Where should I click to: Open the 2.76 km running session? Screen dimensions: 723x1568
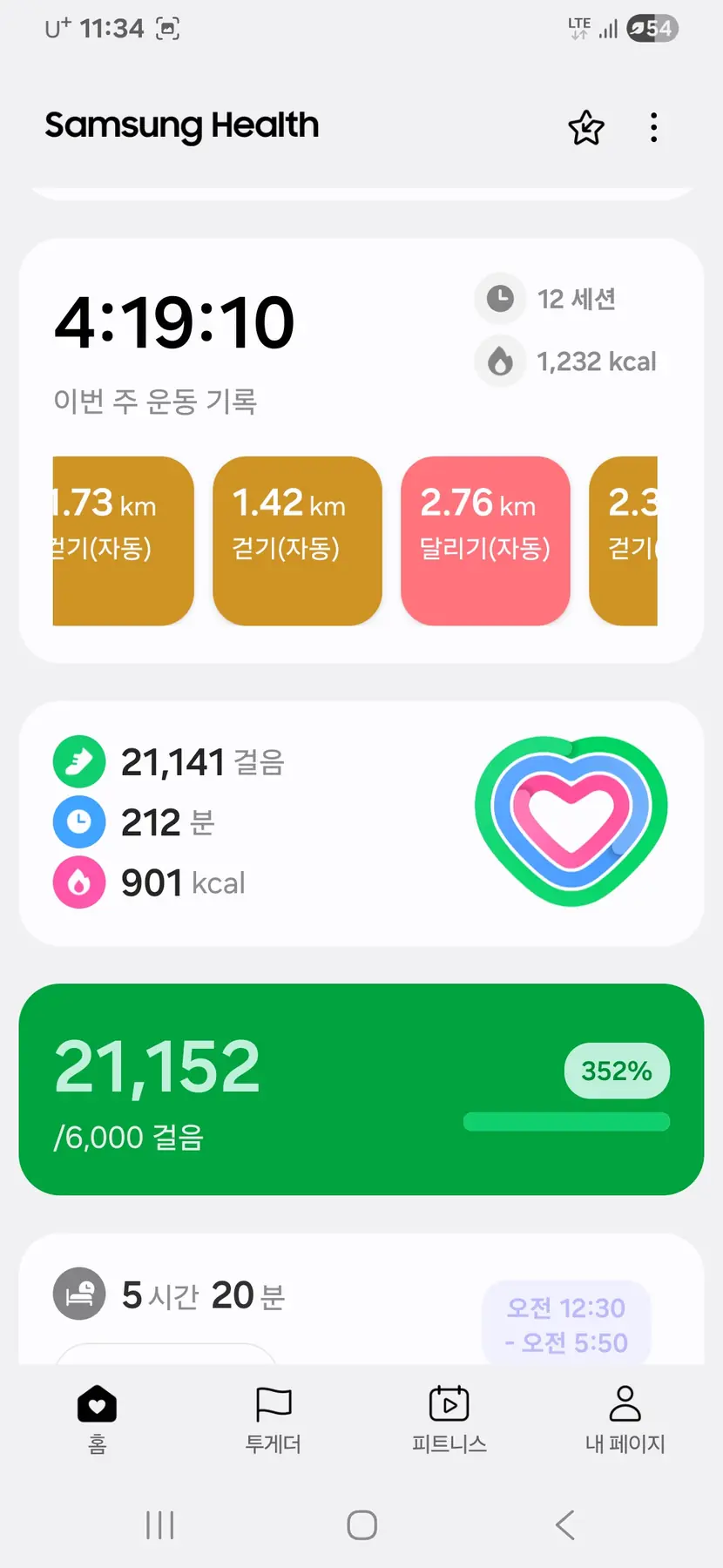[x=485, y=540]
